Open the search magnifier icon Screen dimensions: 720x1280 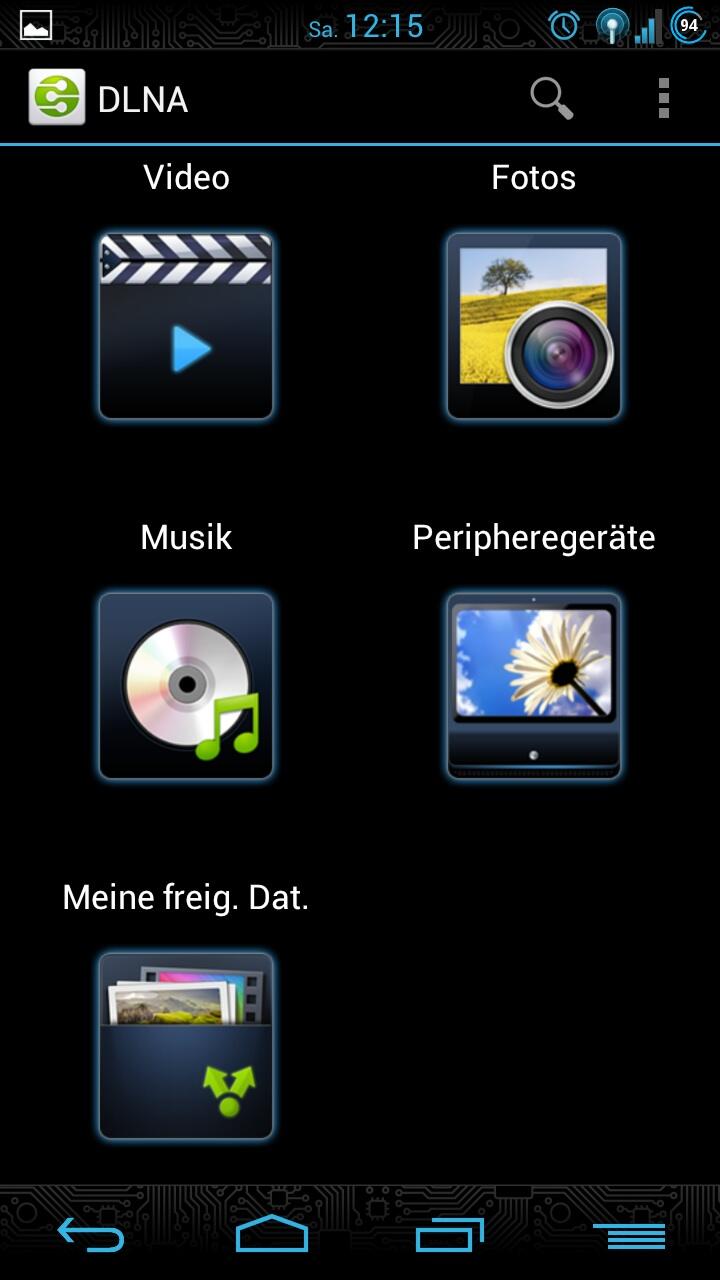pos(551,99)
